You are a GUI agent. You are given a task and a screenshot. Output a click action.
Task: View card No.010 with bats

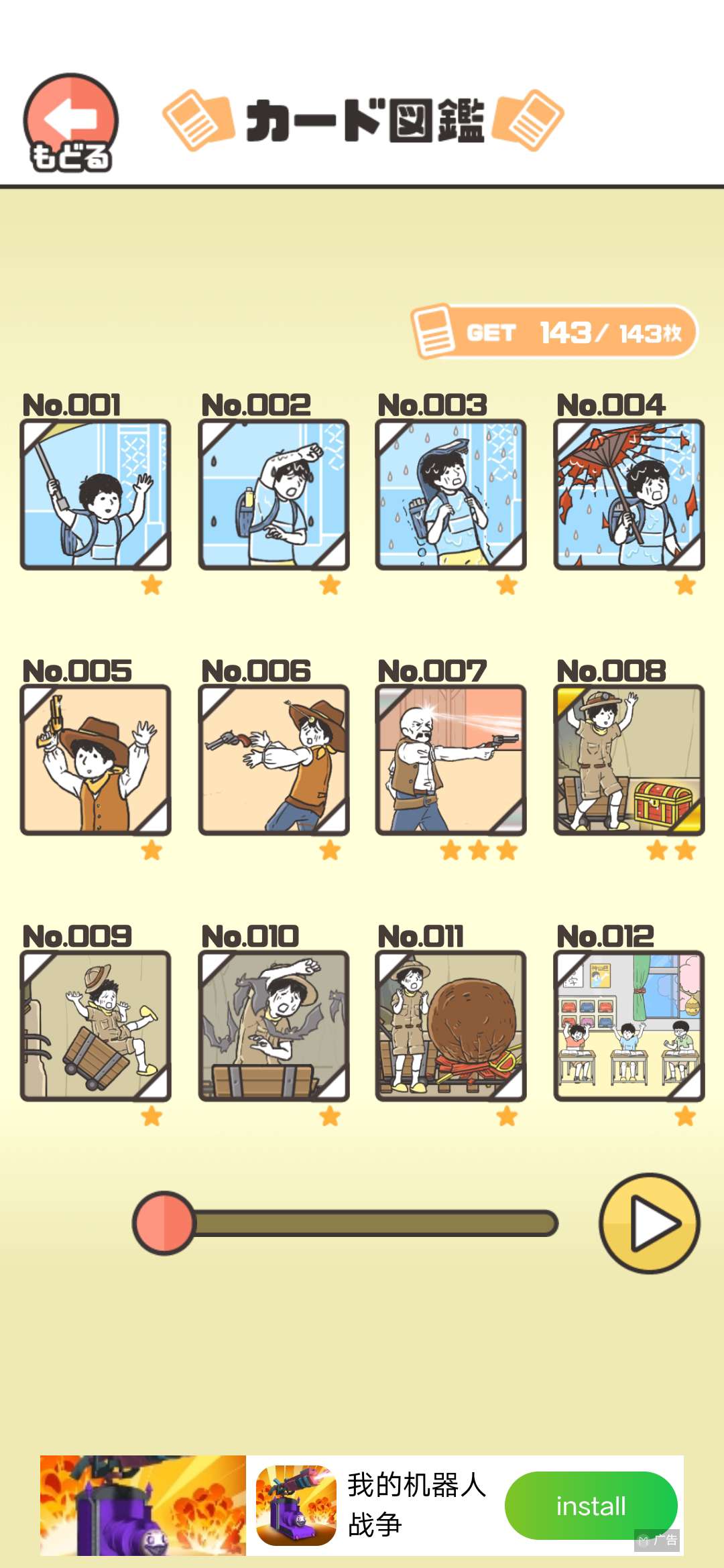[x=274, y=1025]
